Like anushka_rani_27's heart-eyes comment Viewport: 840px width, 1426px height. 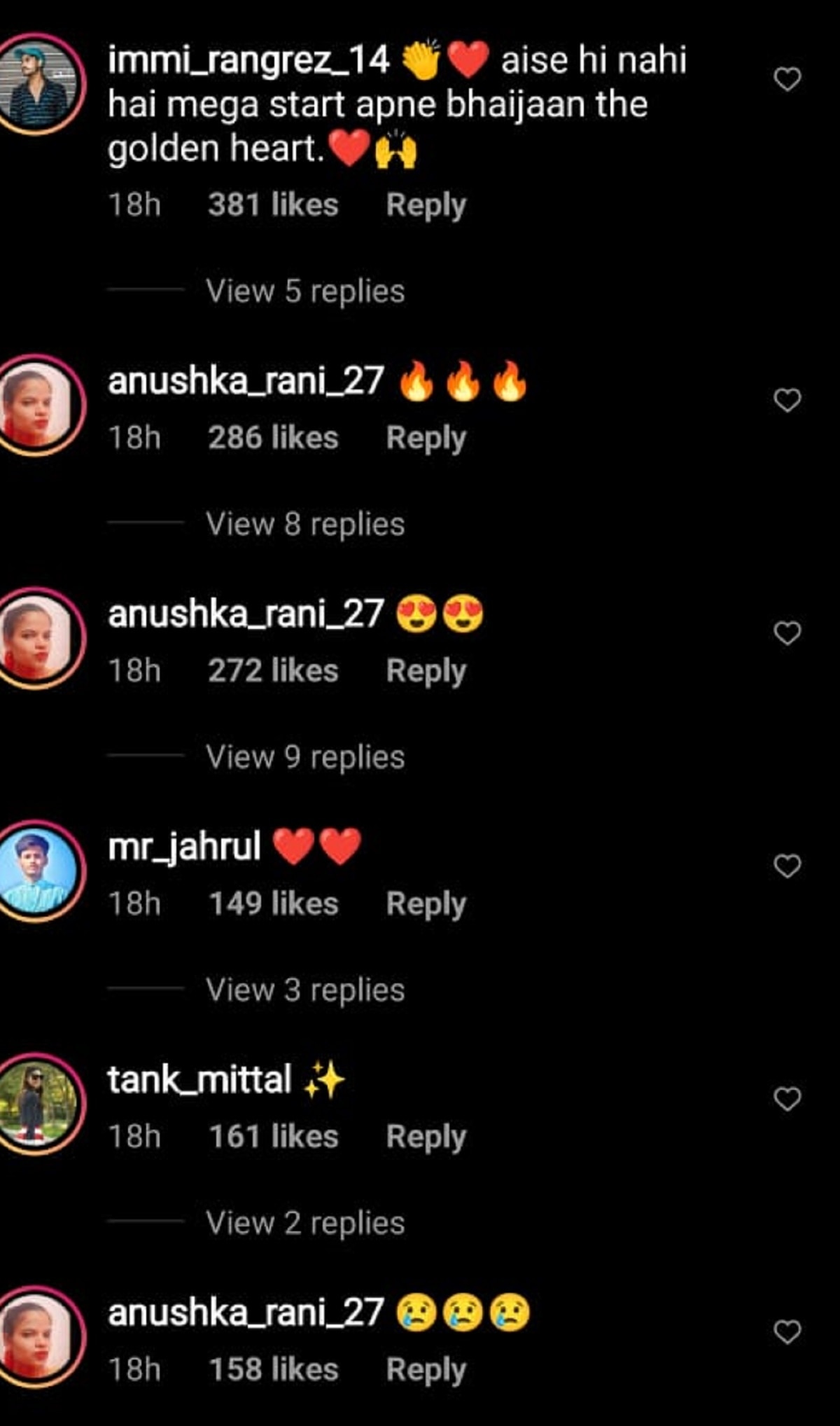pos(787,633)
